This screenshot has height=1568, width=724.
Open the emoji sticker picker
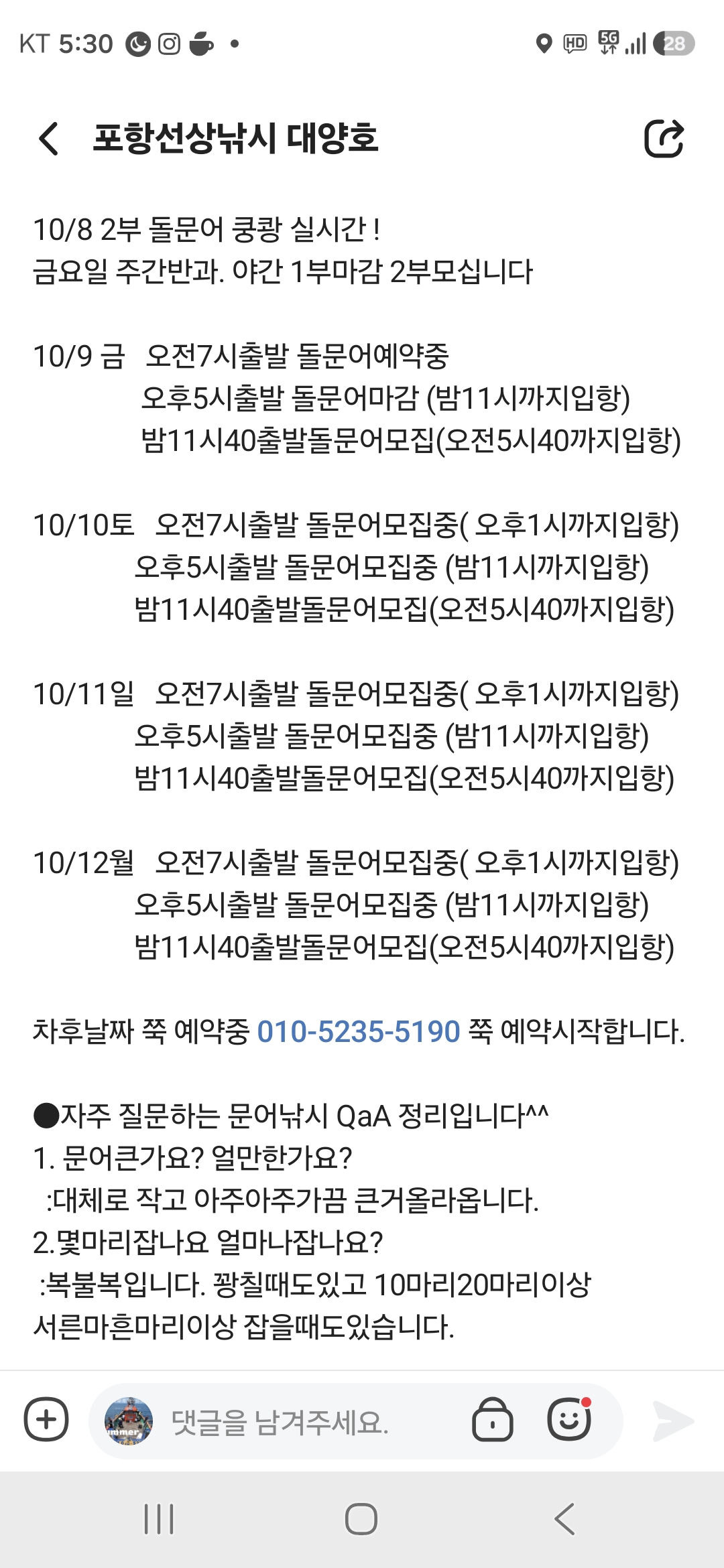pyautogui.click(x=569, y=1419)
